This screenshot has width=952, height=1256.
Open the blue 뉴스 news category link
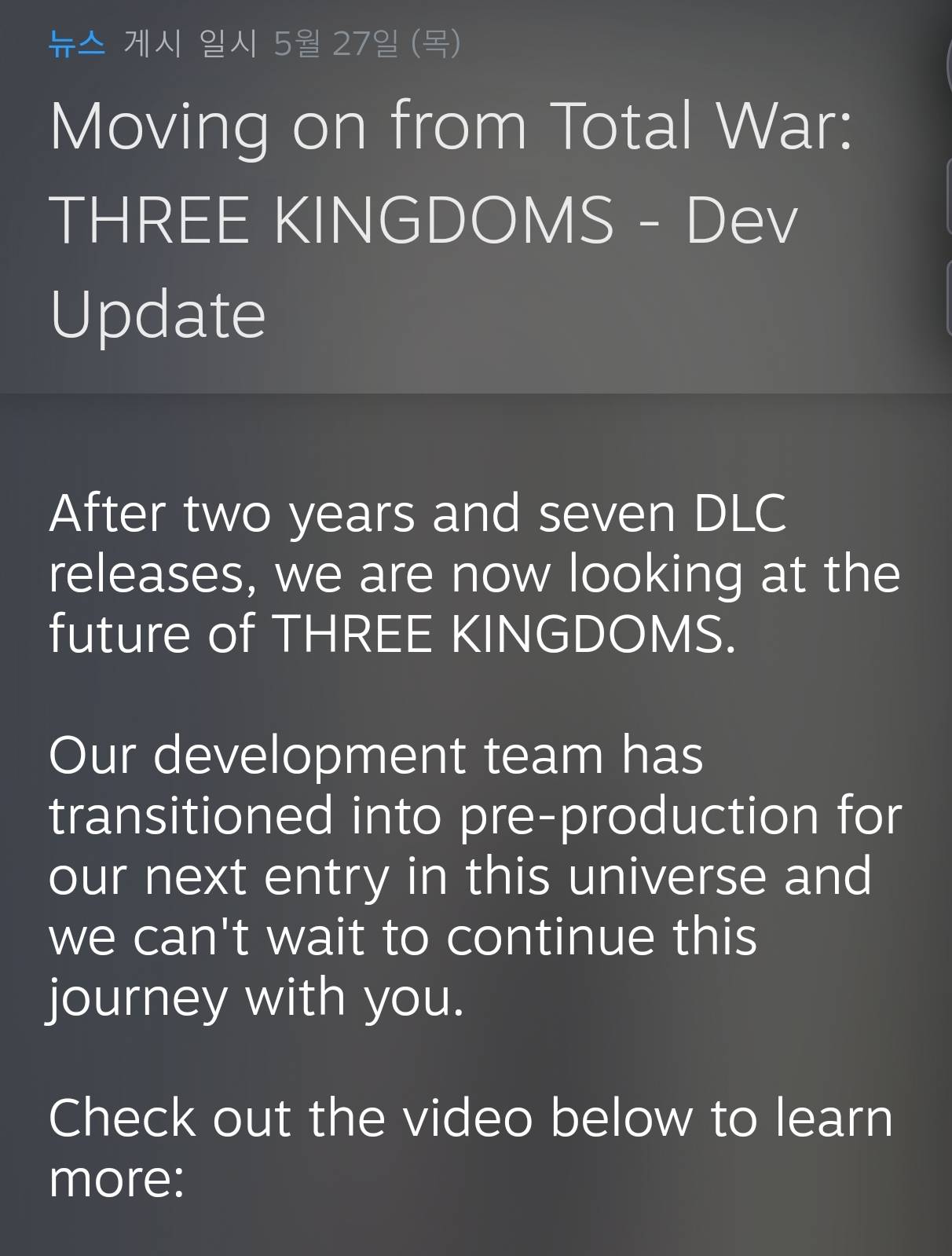[x=76, y=43]
